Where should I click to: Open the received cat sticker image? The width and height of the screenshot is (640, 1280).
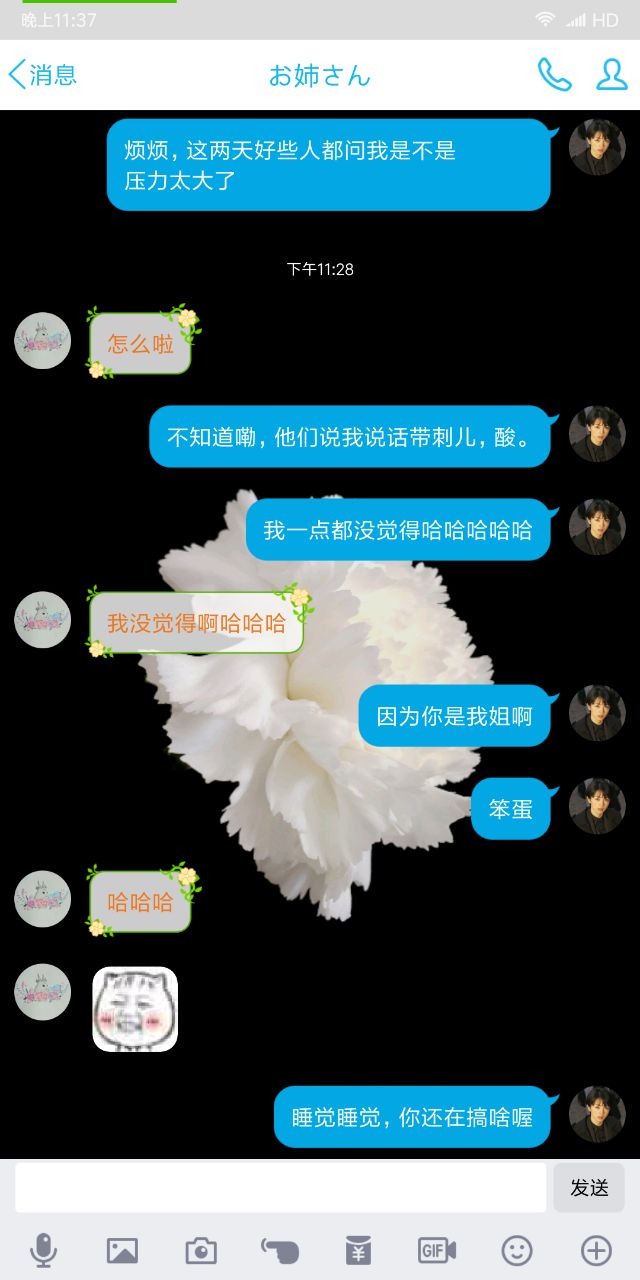pos(135,1009)
